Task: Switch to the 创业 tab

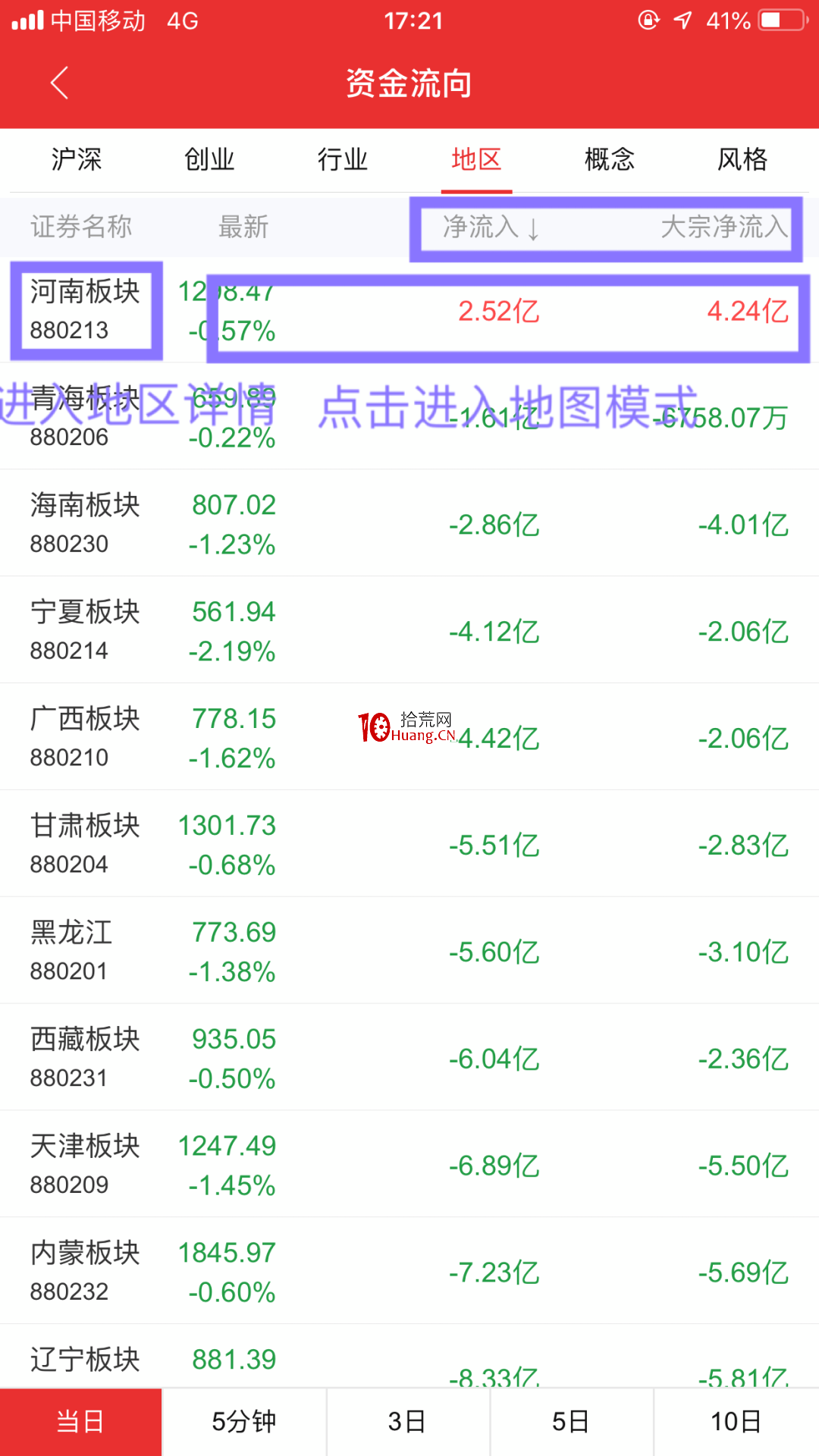Action: tap(209, 159)
